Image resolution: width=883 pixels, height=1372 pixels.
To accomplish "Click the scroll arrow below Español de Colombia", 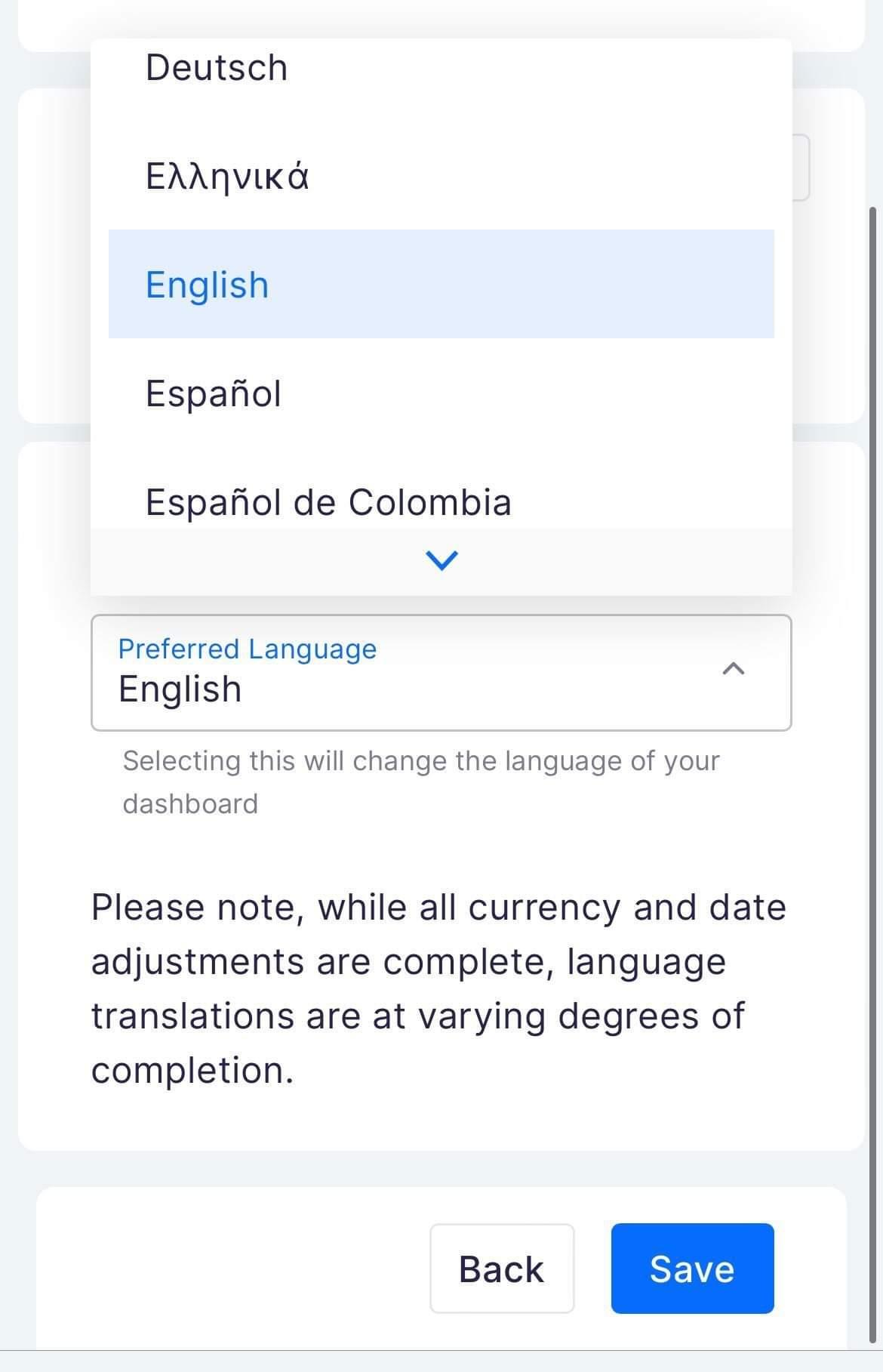I will 440,559.
